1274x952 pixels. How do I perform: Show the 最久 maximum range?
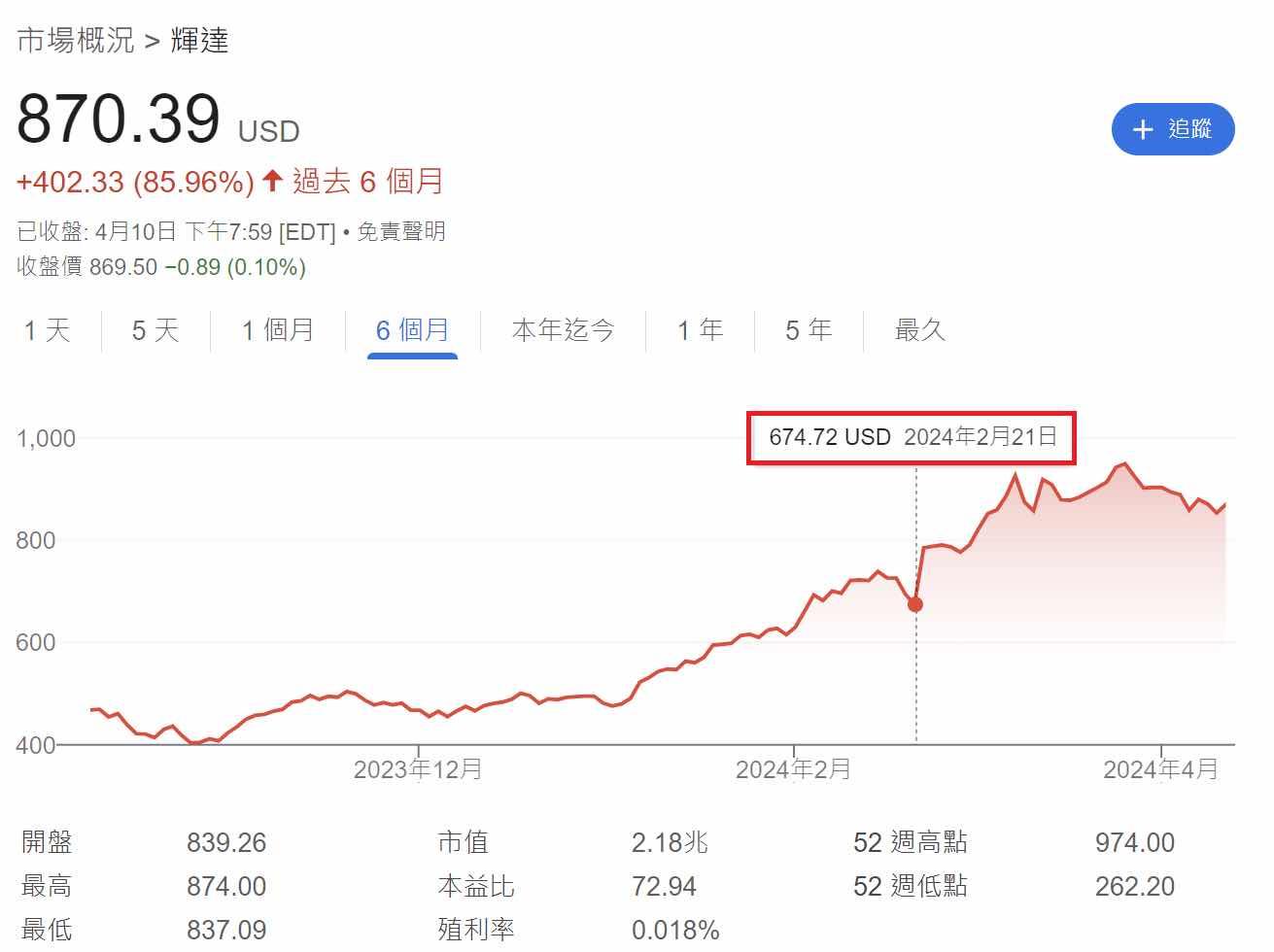[x=919, y=330]
